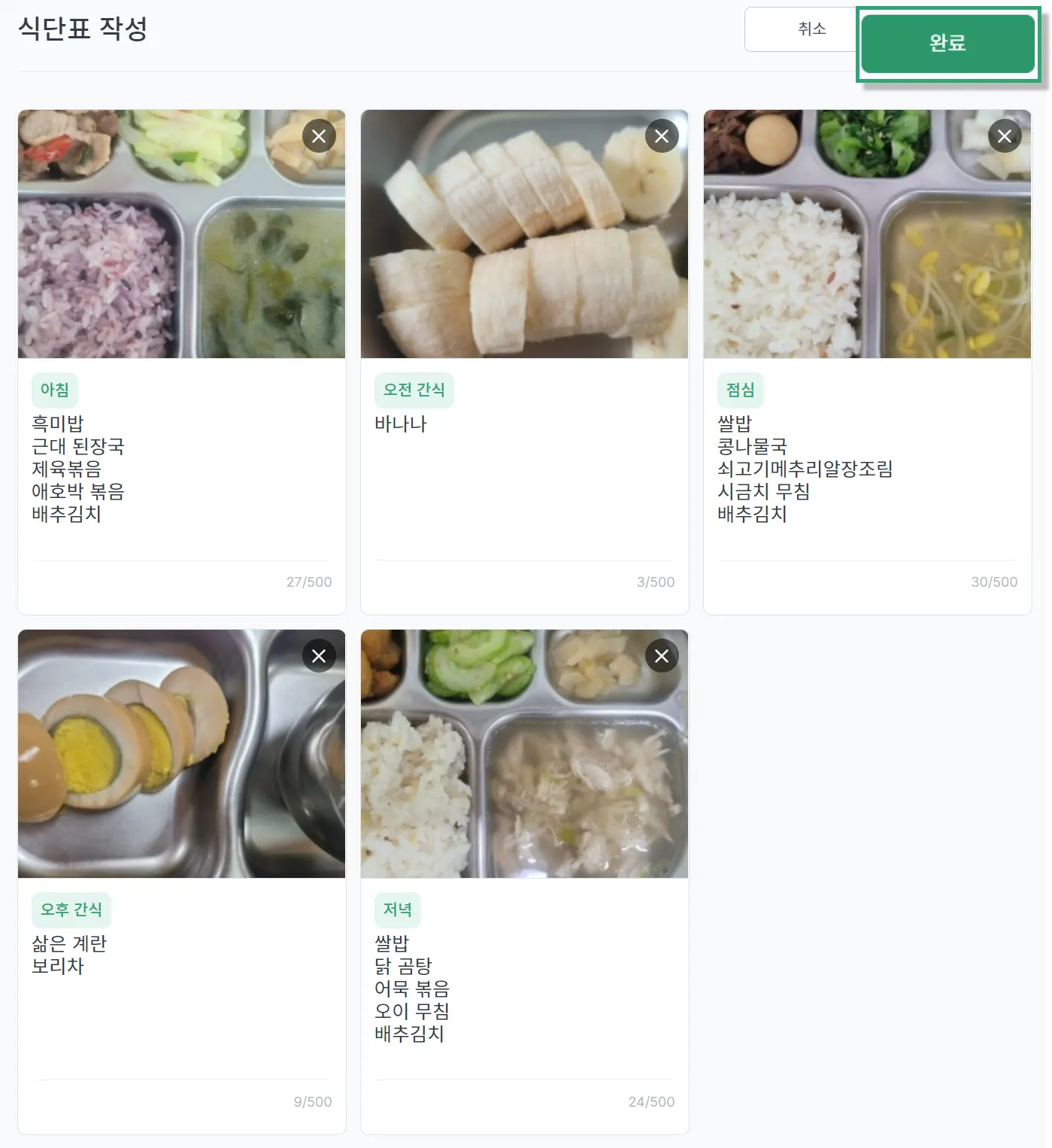1052x1148 pixels.
Task: Cancel with the 취소 button
Action: point(802,29)
